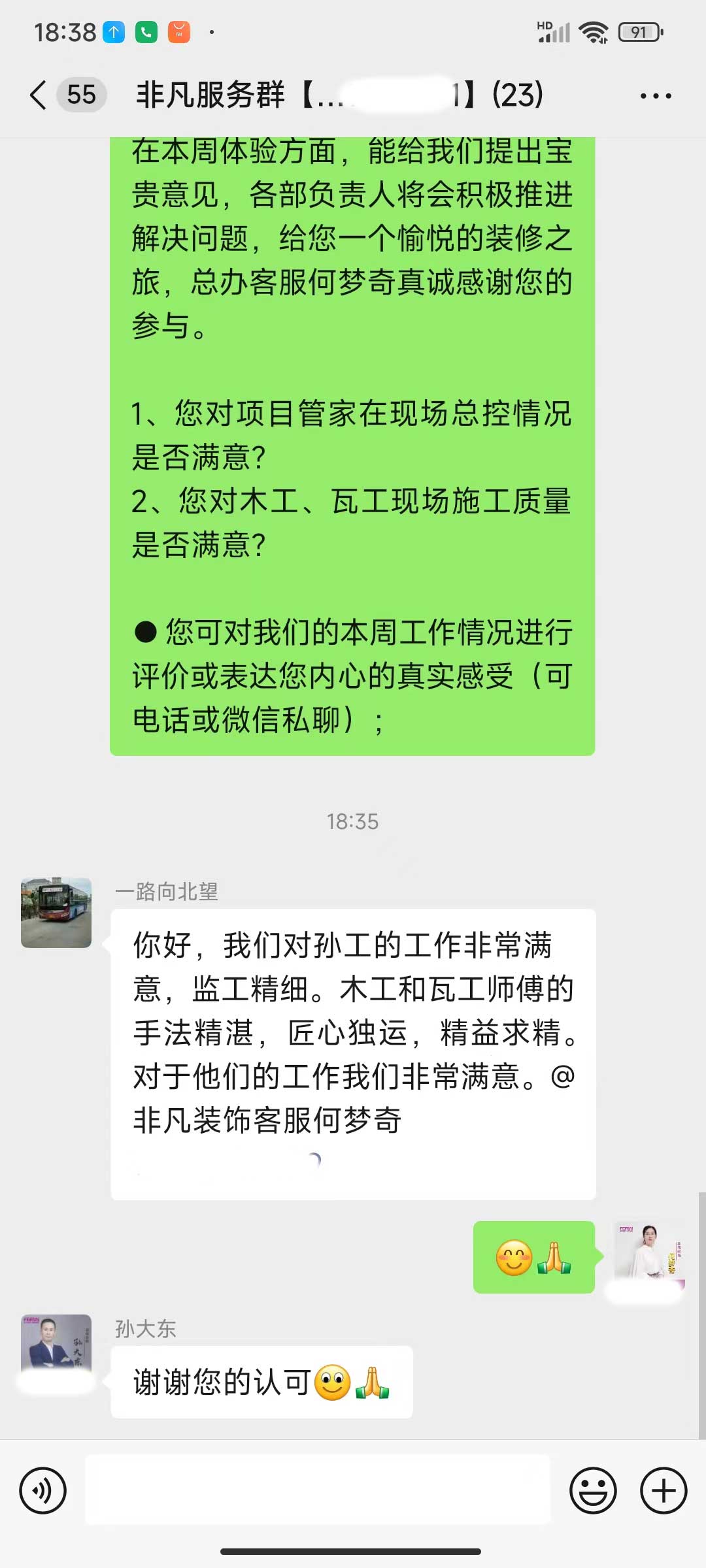Go back to the chat list
Screen dimensions: 706x1568
point(39,95)
